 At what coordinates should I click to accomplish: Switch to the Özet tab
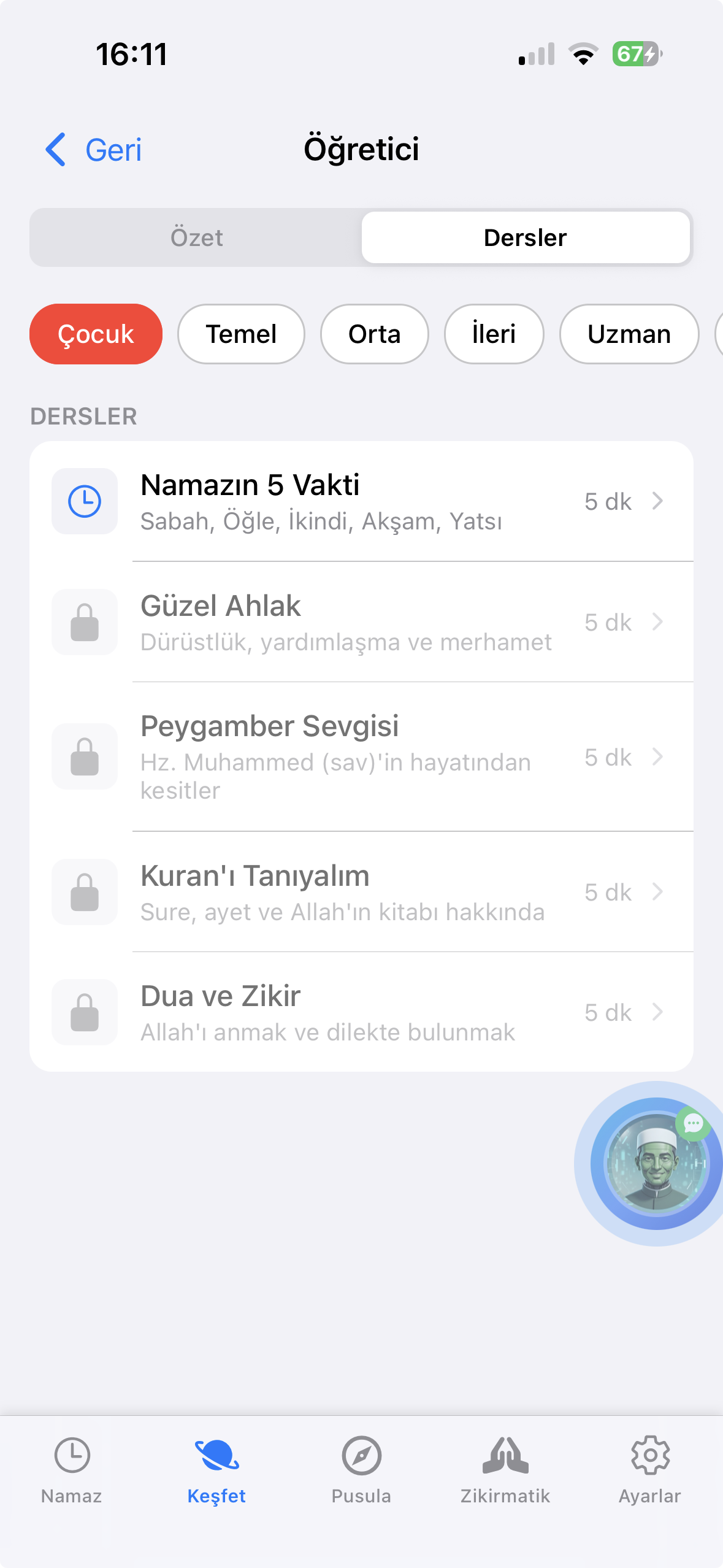tap(197, 237)
